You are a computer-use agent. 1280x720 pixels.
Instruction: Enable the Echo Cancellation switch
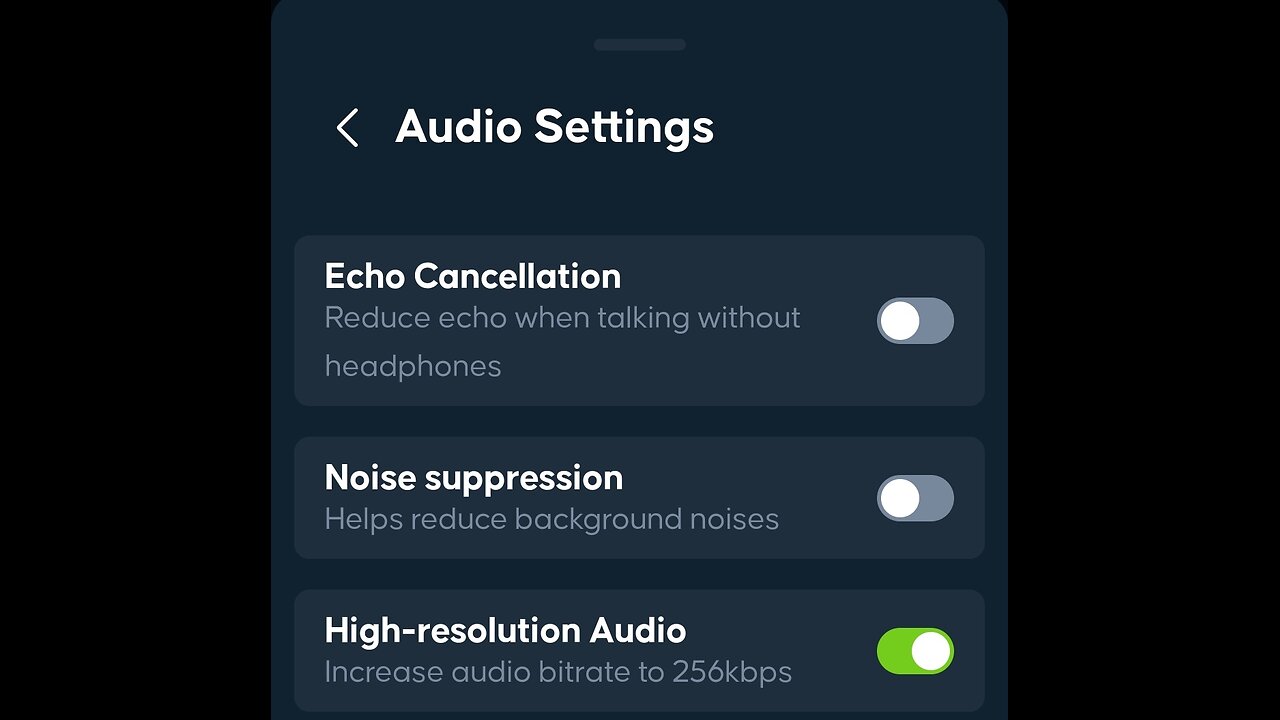click(915, 321)
